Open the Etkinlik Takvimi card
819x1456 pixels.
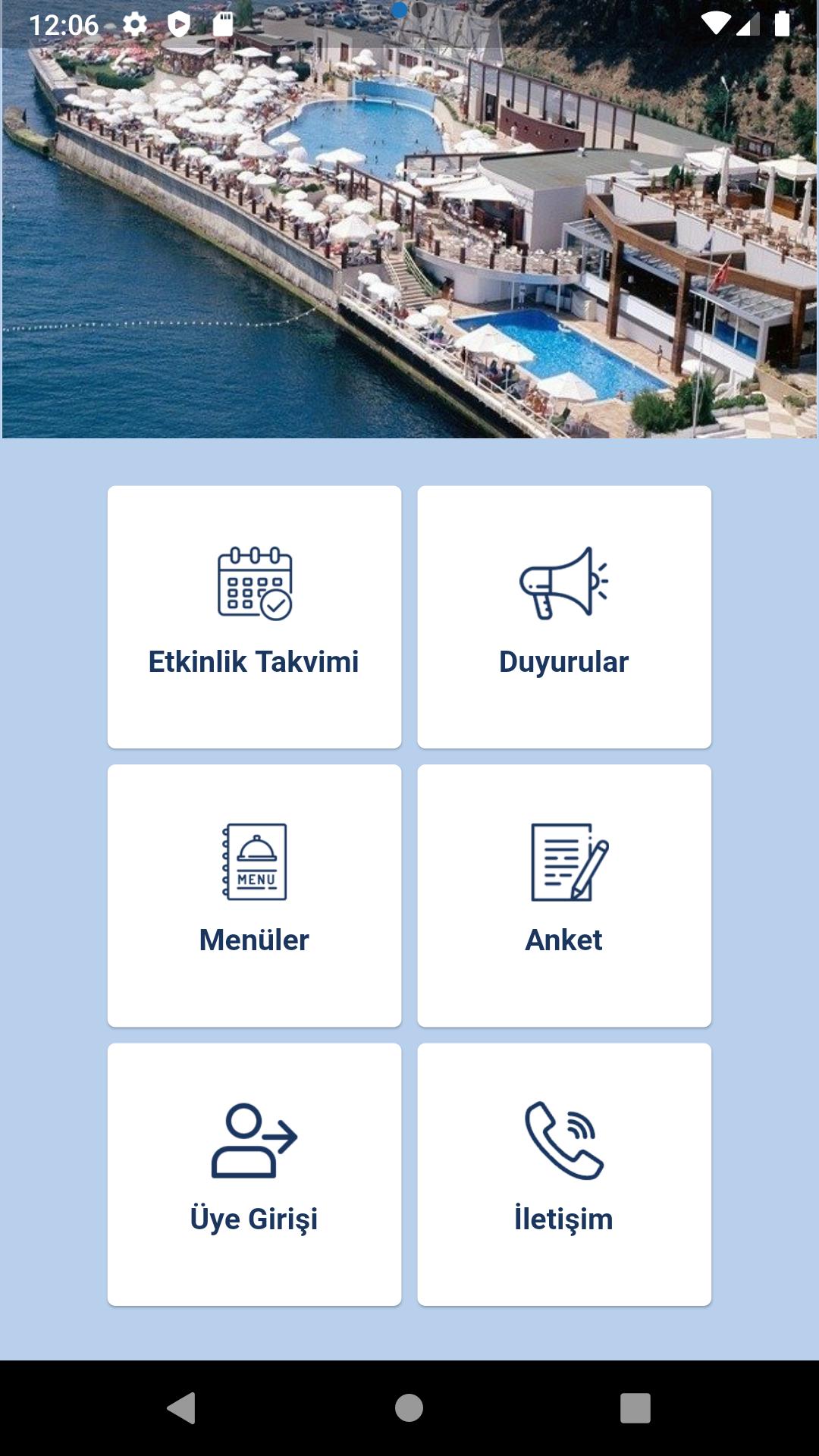point(254,617)
